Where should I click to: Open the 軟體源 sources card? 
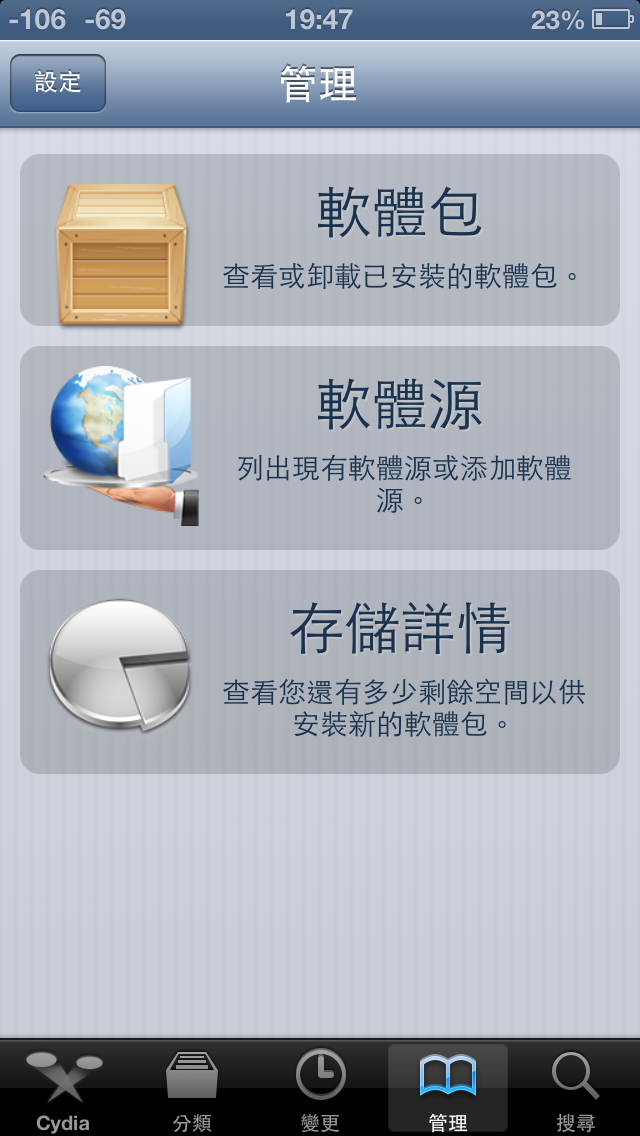[320, 448]
